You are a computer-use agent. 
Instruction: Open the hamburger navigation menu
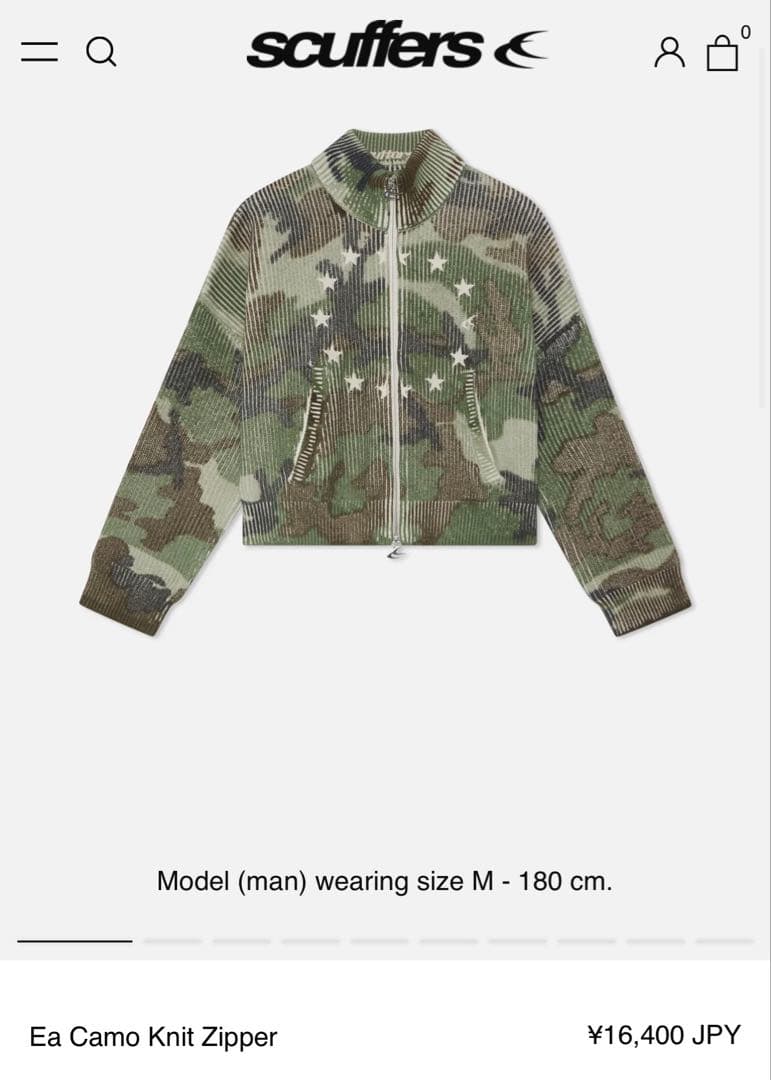pos(39,52)
